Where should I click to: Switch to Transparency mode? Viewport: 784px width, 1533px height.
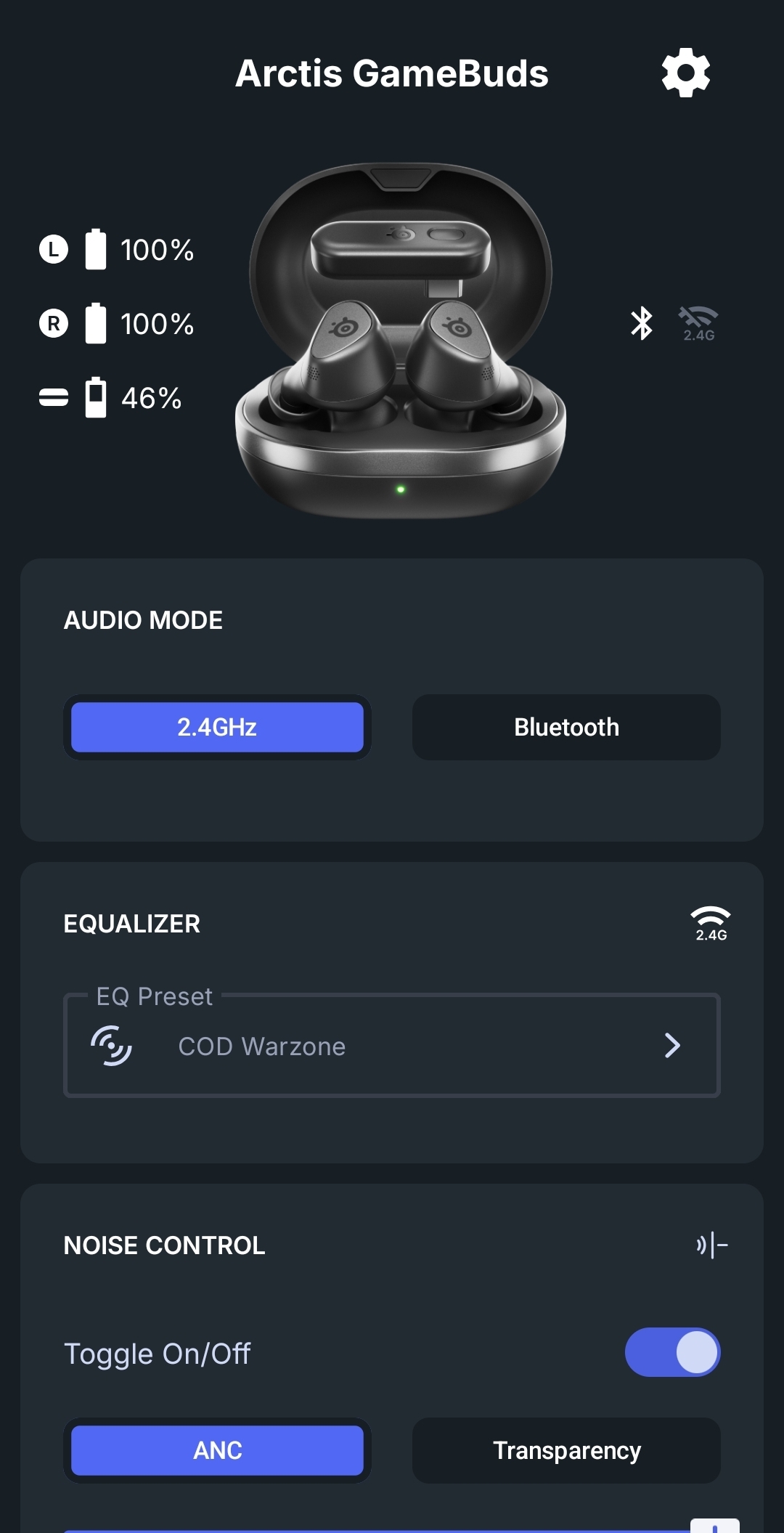pyautogui.click(x=566, y=1450)
